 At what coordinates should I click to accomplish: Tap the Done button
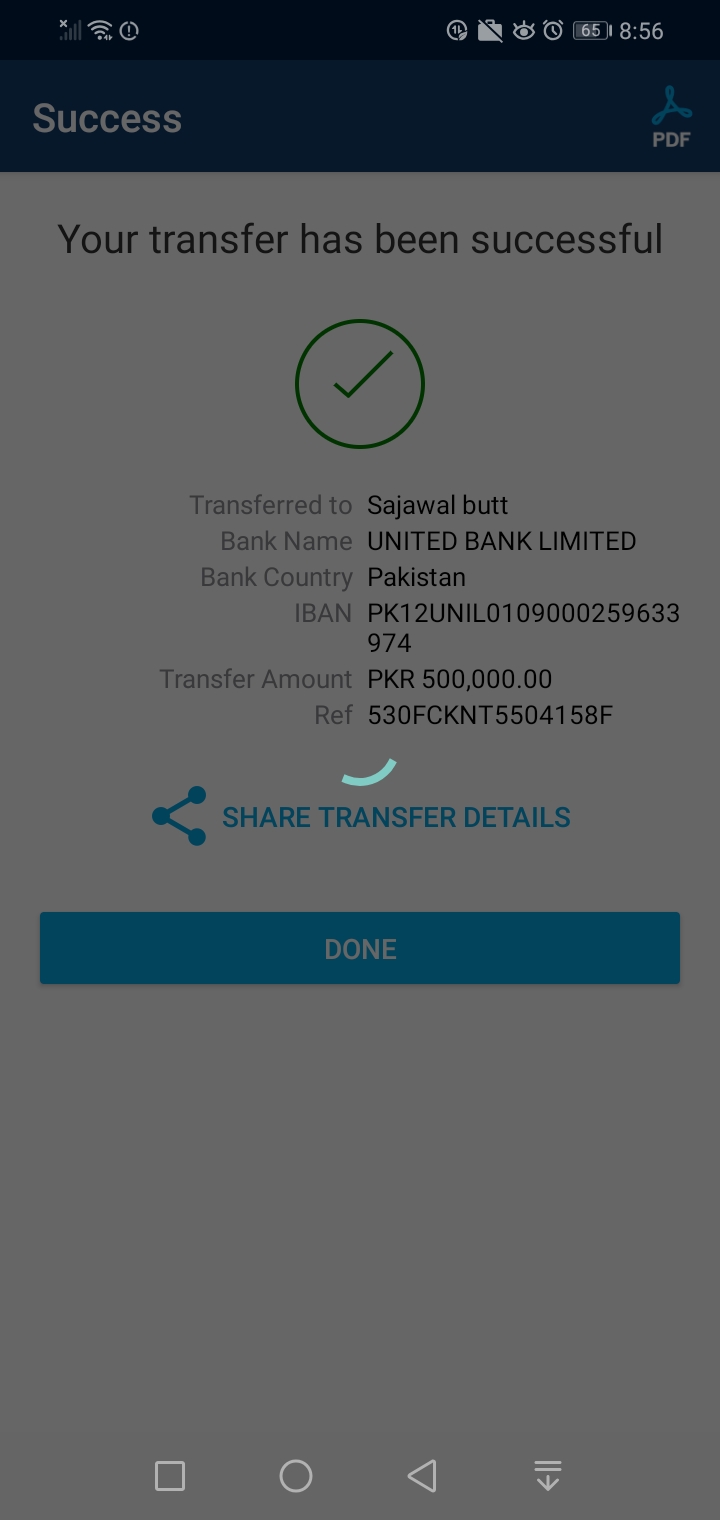360,948
